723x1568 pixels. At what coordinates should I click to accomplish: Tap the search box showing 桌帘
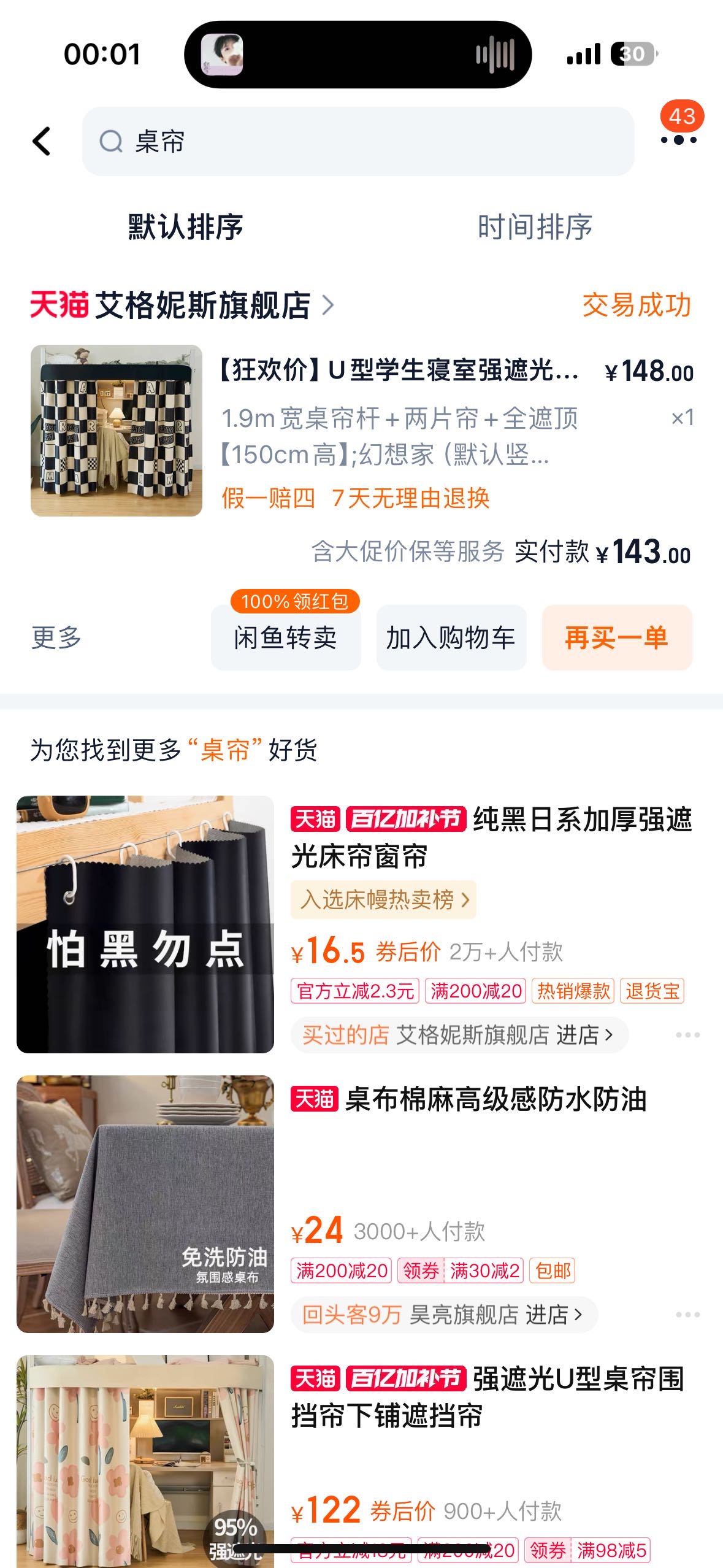tap(358, 142)
